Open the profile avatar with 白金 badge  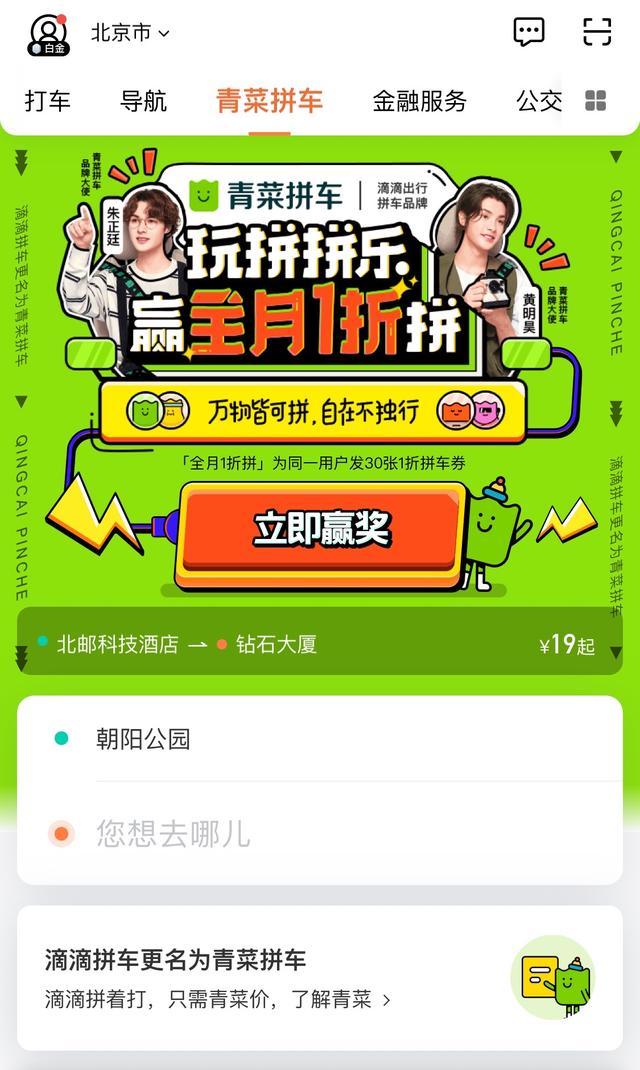click(x=48, y=34)
